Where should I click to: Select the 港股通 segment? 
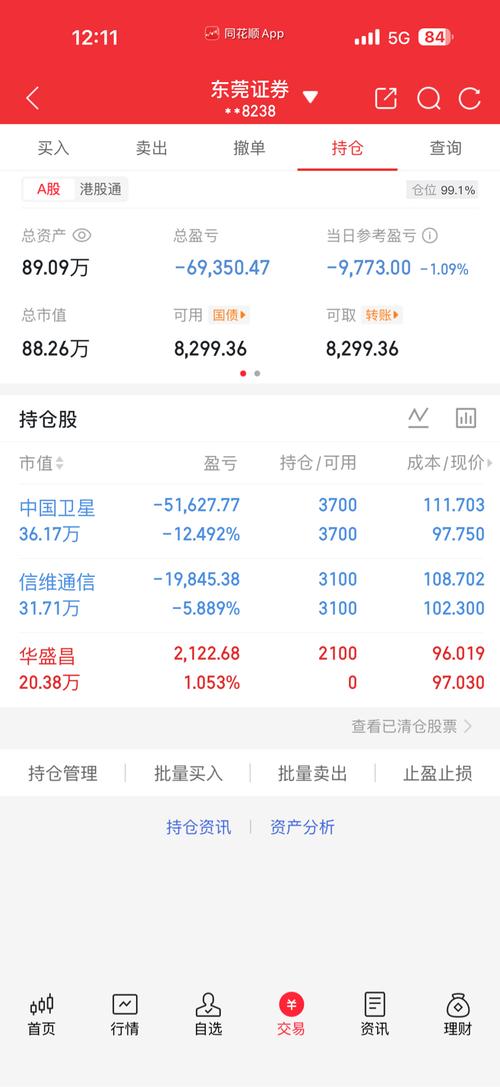point(101,189)
